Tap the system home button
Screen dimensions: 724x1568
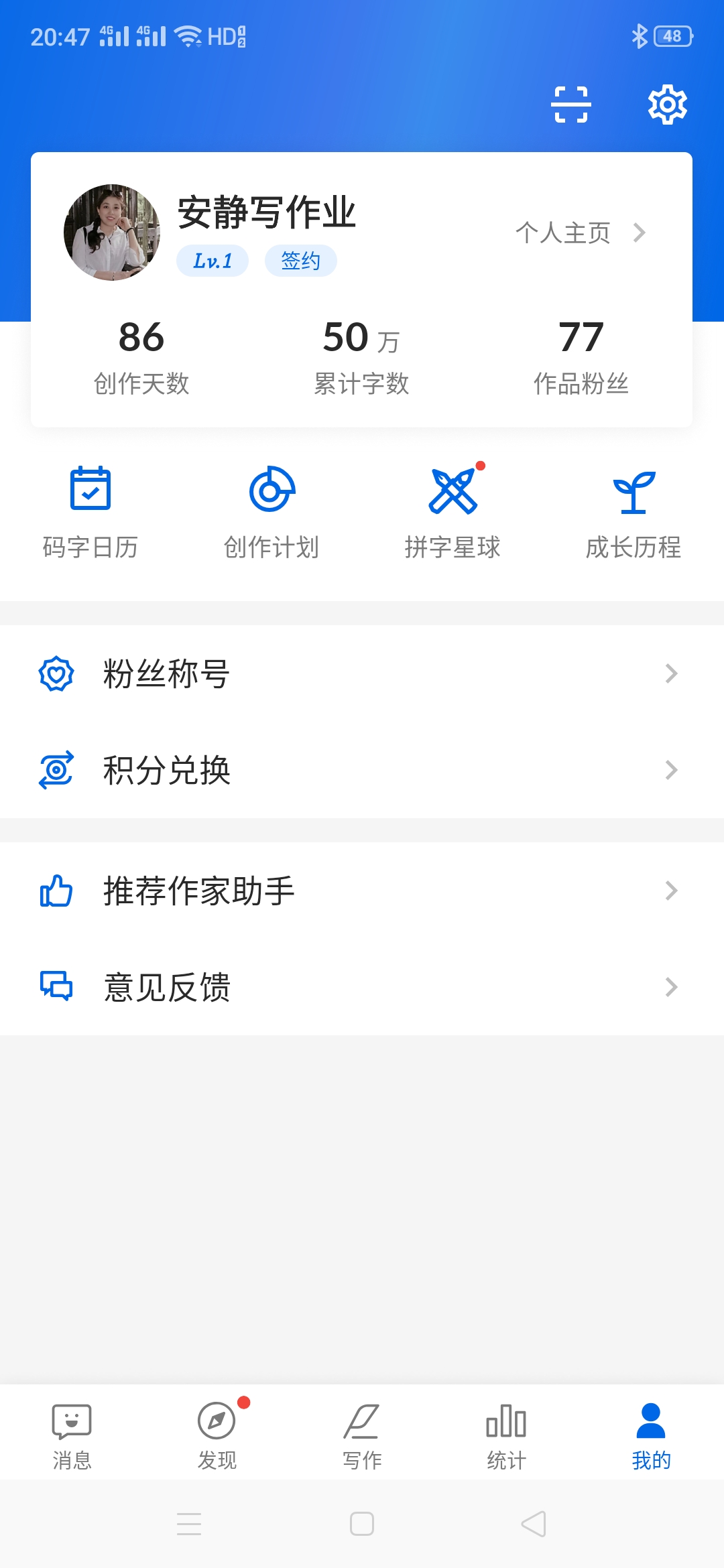(362, 1524)
